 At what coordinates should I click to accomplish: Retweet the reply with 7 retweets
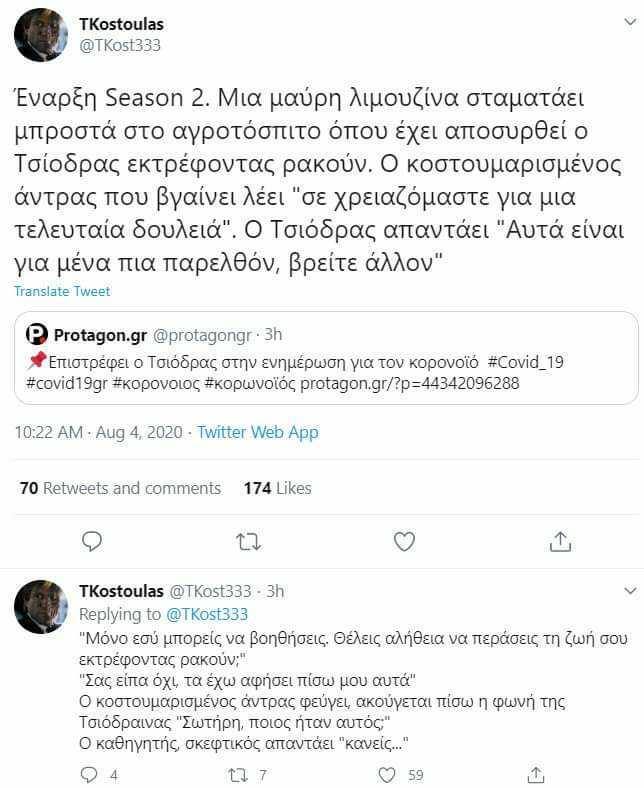[x=238, y=774]
